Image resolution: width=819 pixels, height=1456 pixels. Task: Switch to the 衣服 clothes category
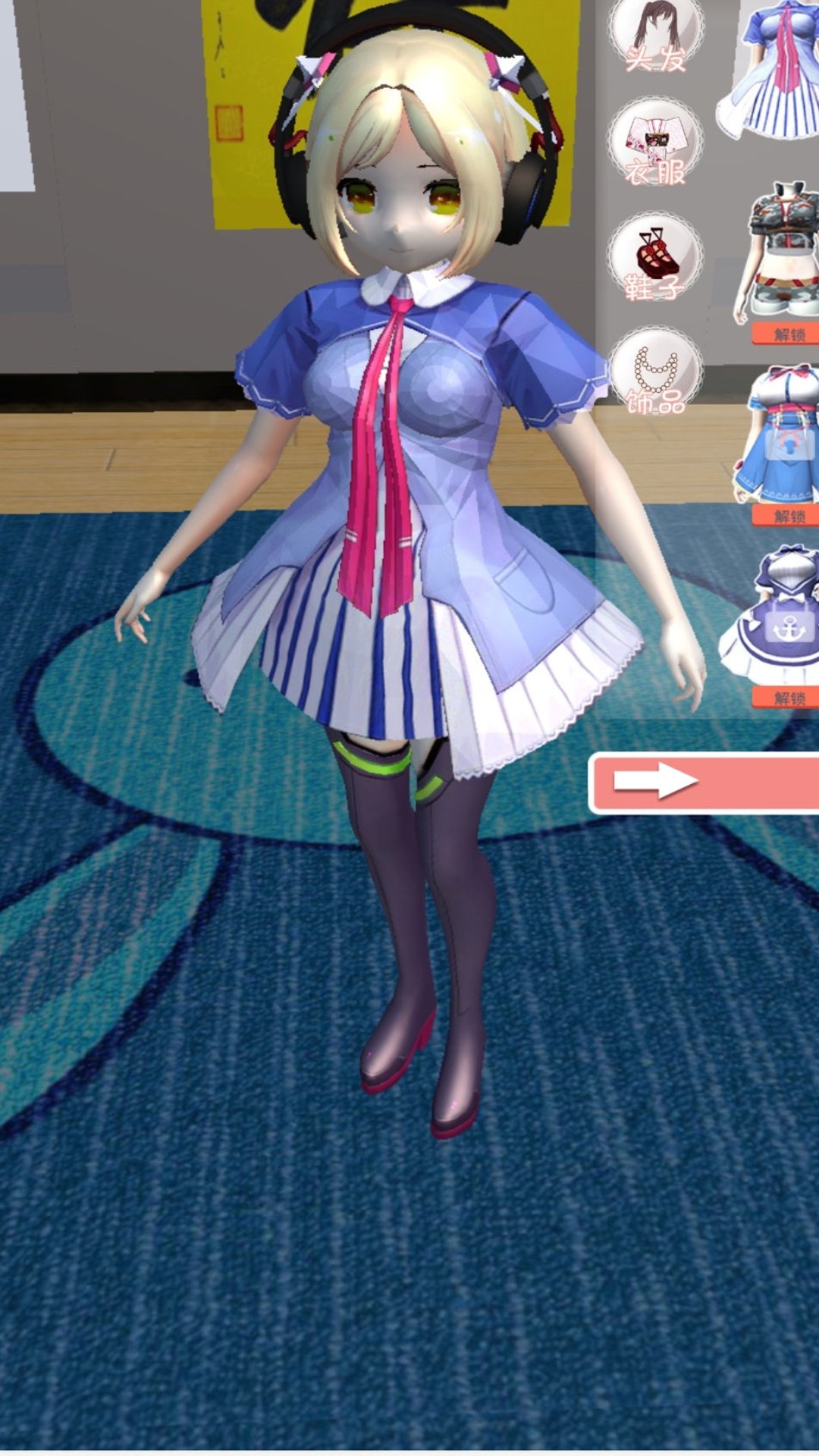coord(656,144)
